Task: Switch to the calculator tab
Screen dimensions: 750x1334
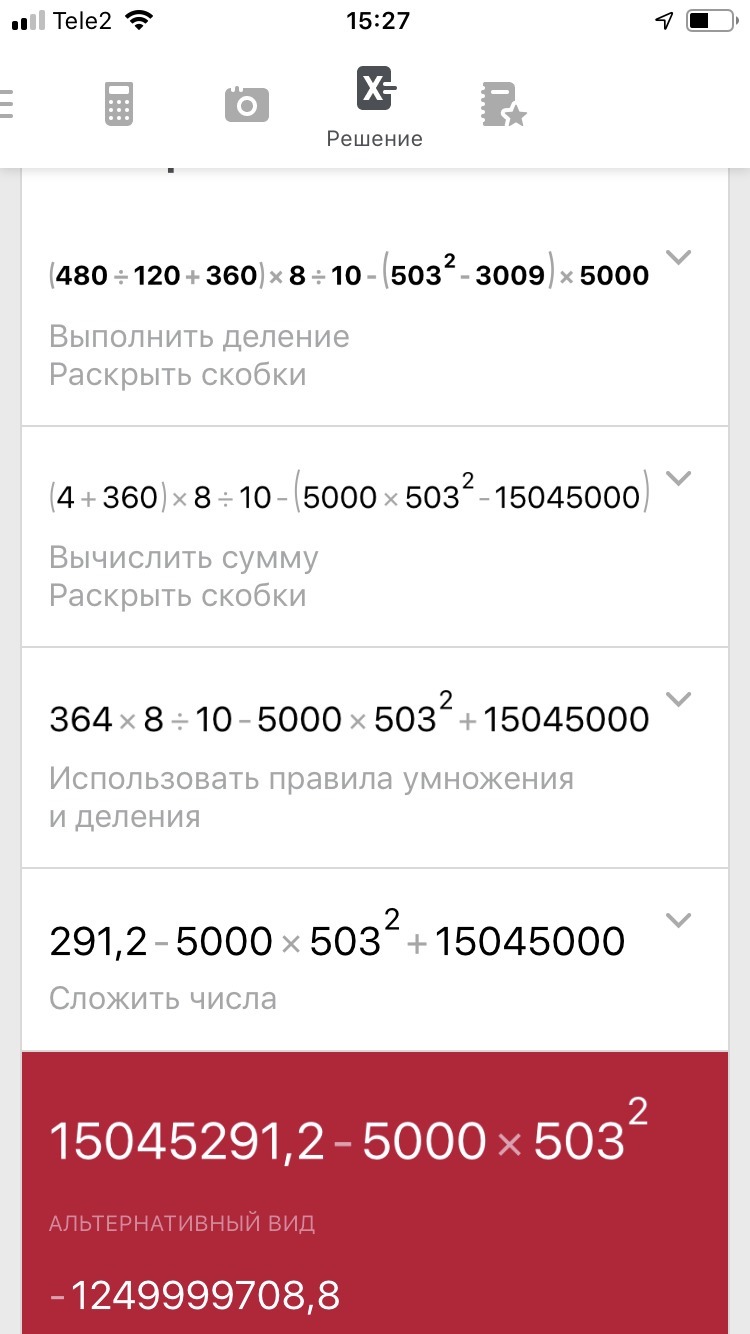Action: [x=119, y=104]
